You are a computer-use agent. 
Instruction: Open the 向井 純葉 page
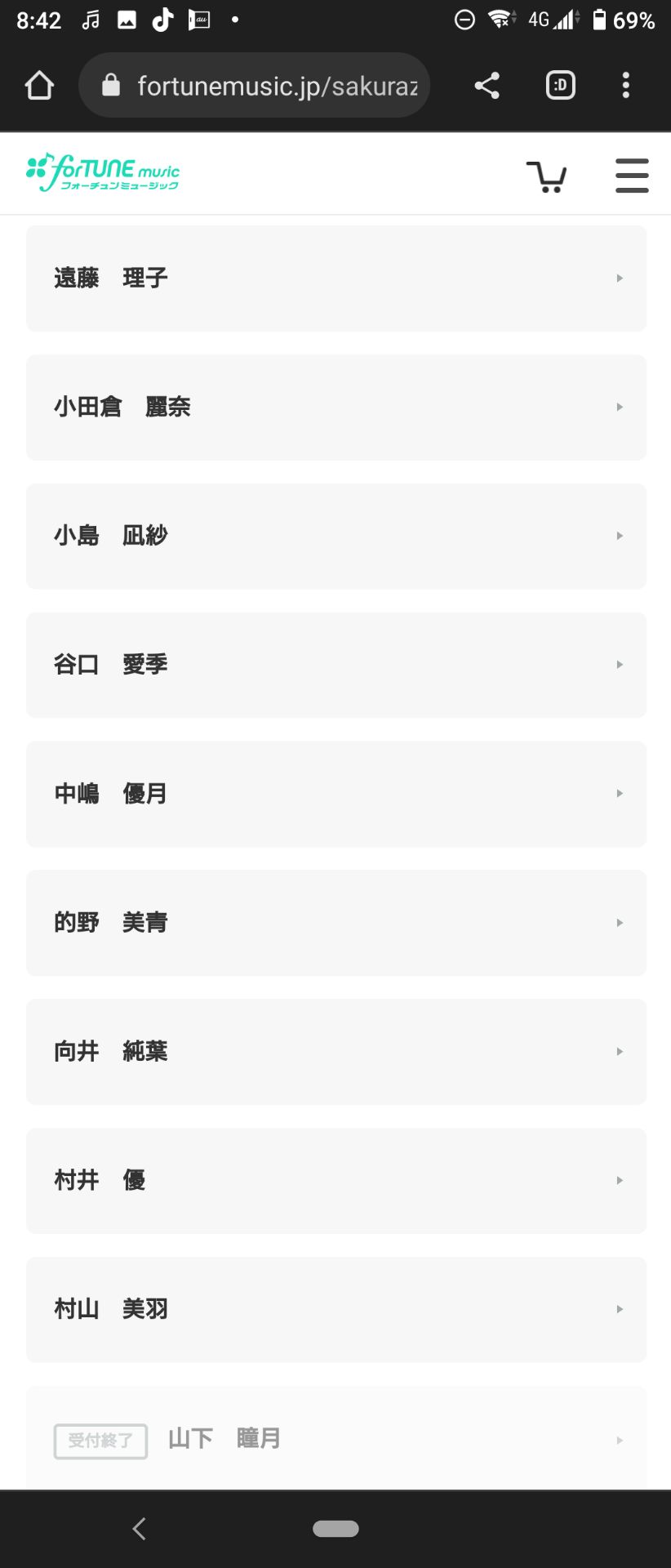(x=335, y=1052)
